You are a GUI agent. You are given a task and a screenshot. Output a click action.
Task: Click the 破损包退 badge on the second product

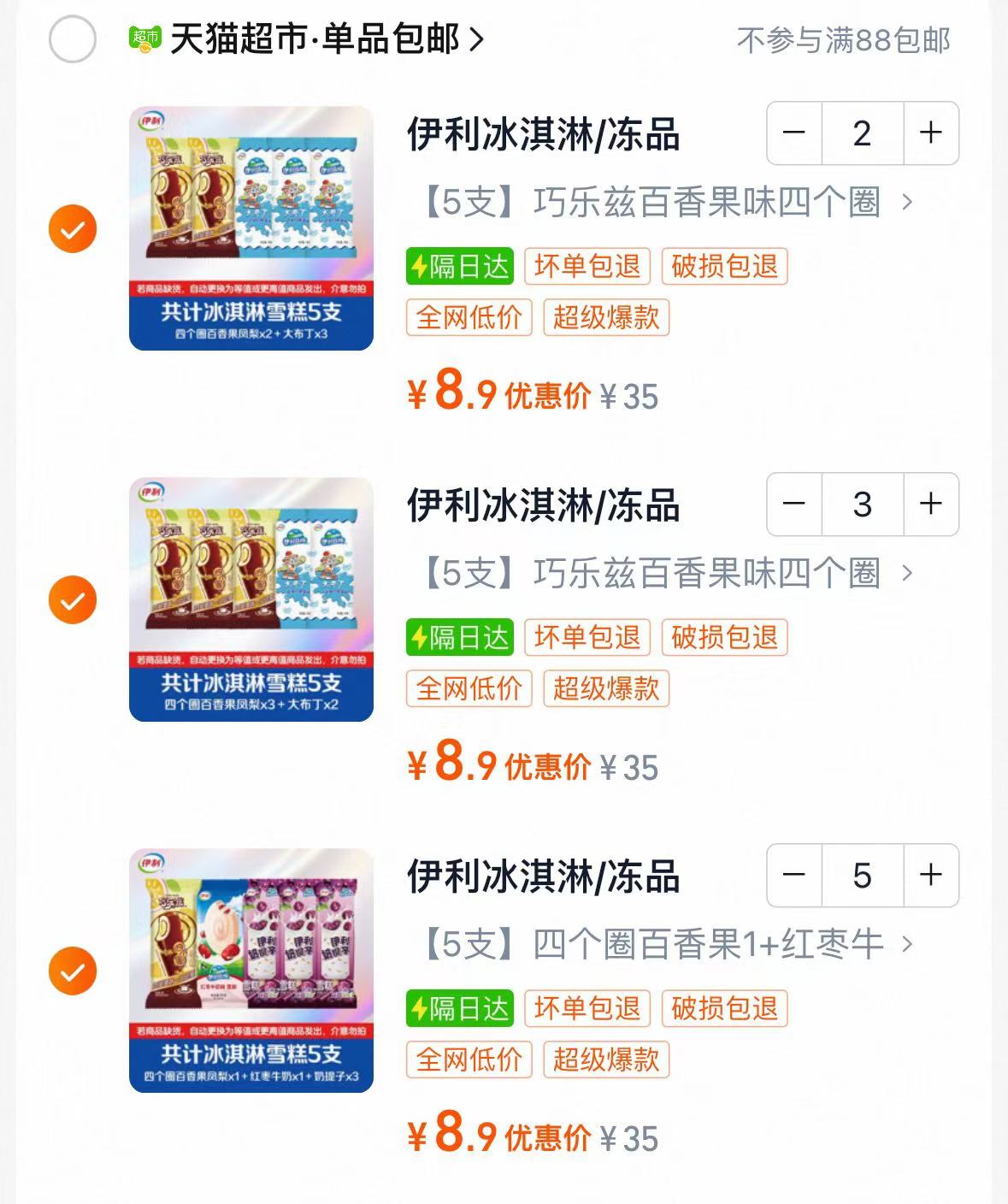724,638
